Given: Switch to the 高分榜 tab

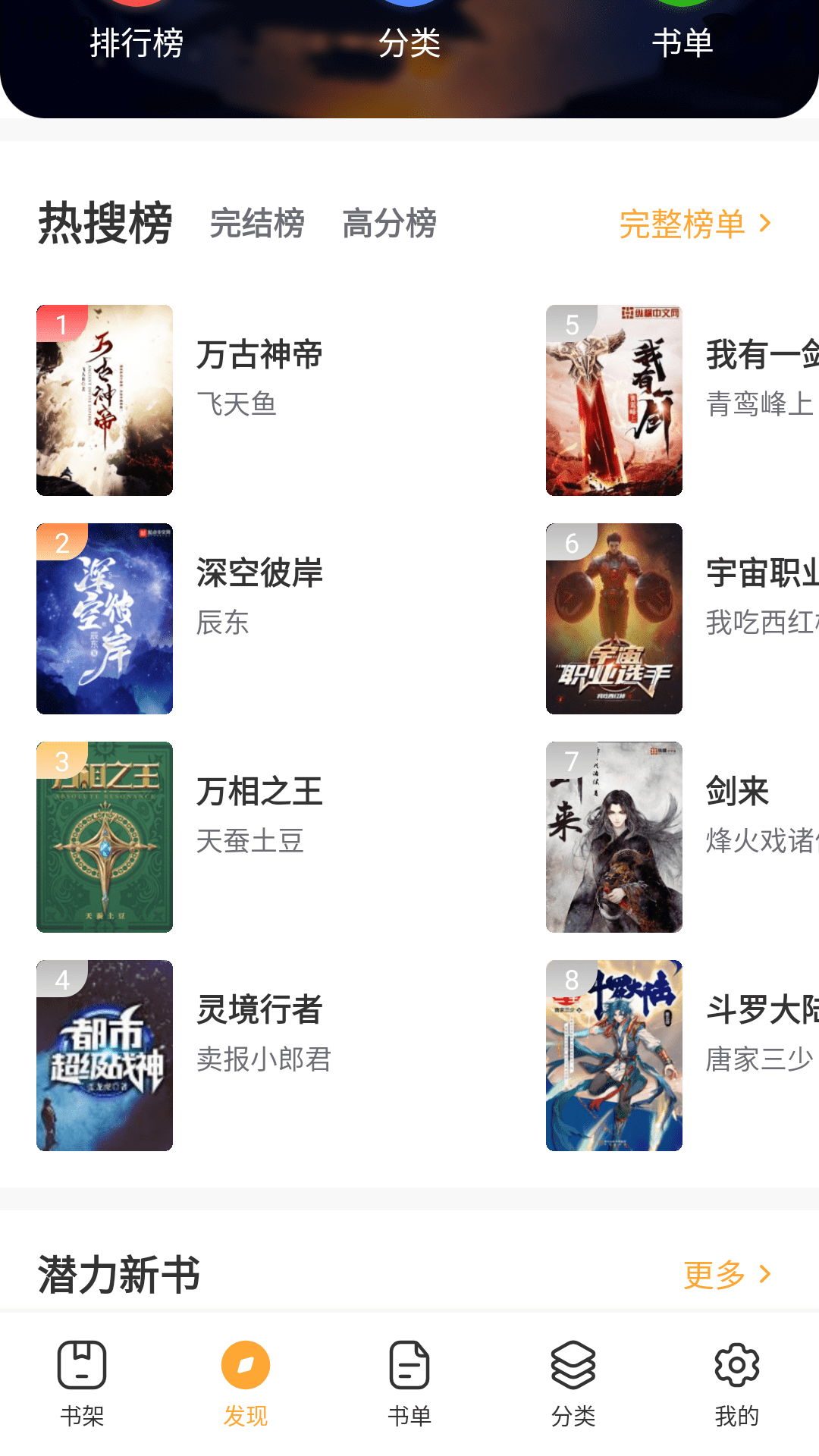Looking at the screenshot, I should click(389, 224).
